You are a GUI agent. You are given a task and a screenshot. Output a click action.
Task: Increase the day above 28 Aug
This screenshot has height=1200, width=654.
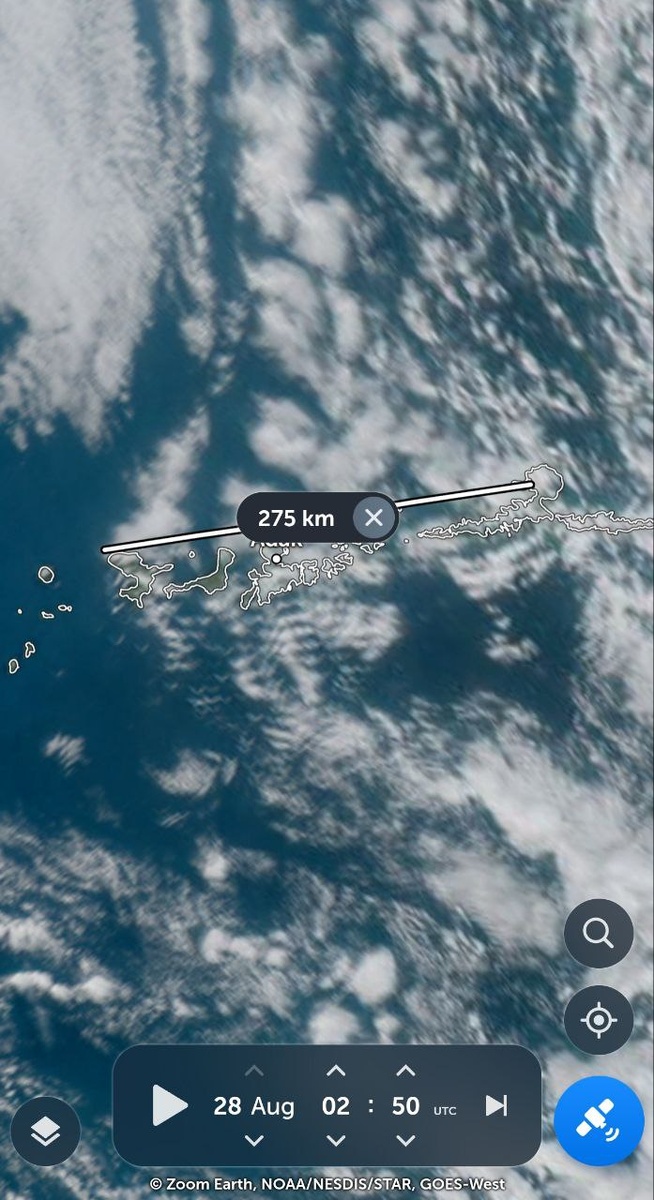coord(254,1071)
